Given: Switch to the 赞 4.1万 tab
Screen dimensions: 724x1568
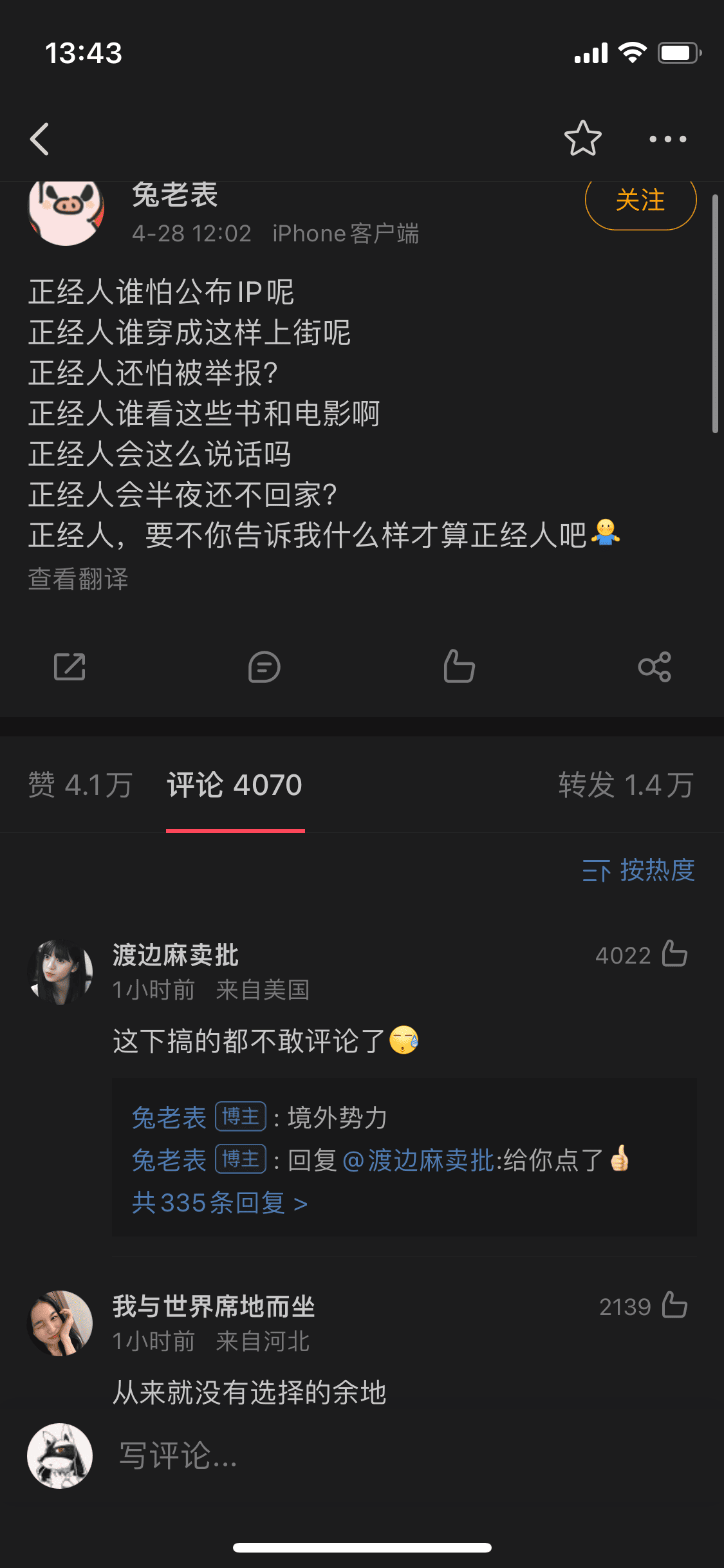Looking at the screenshot, I should tap(80, 785).
